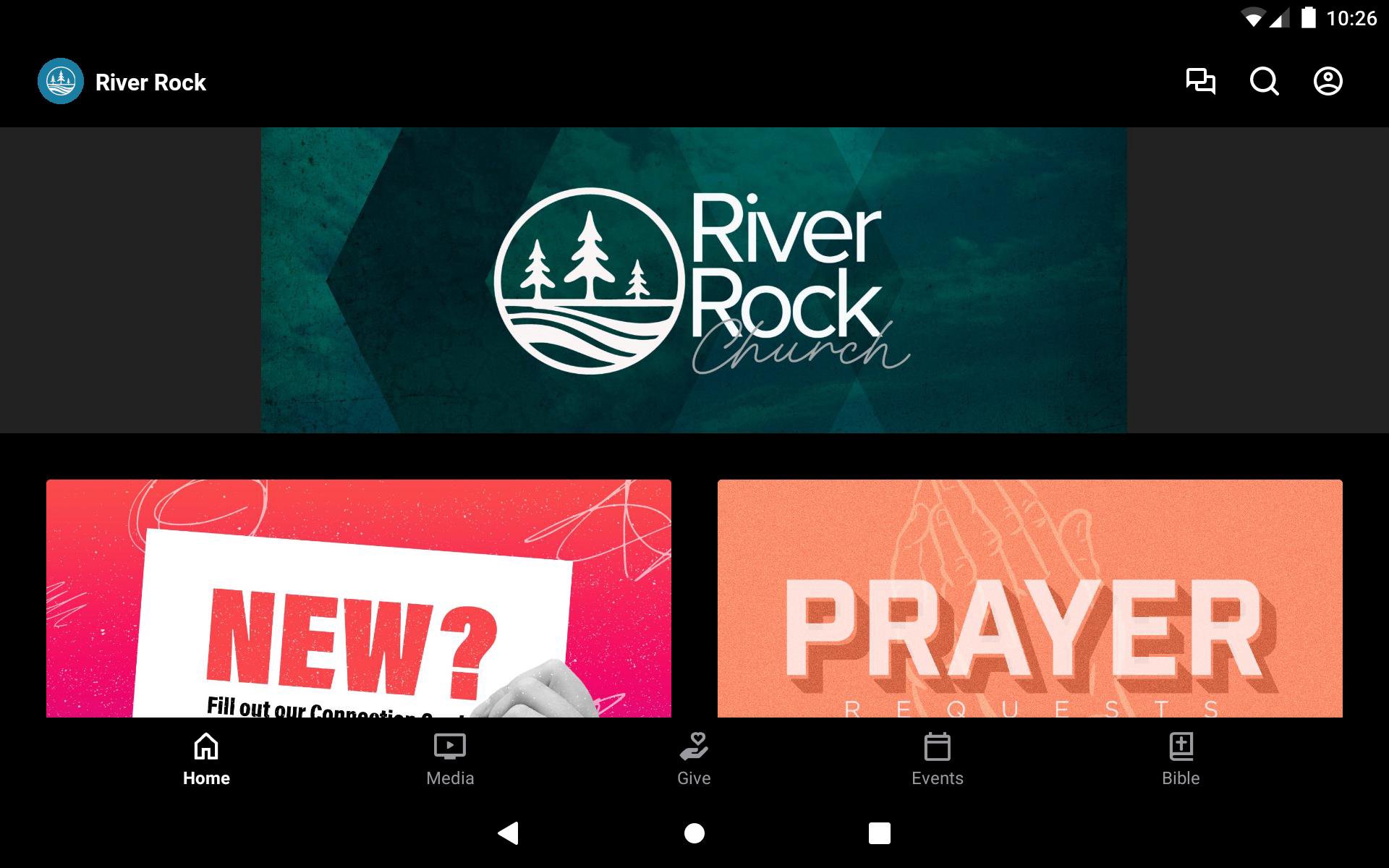
Task: Go to the Bible tab
Action: pyautogui.click(x=1181, y=759)
